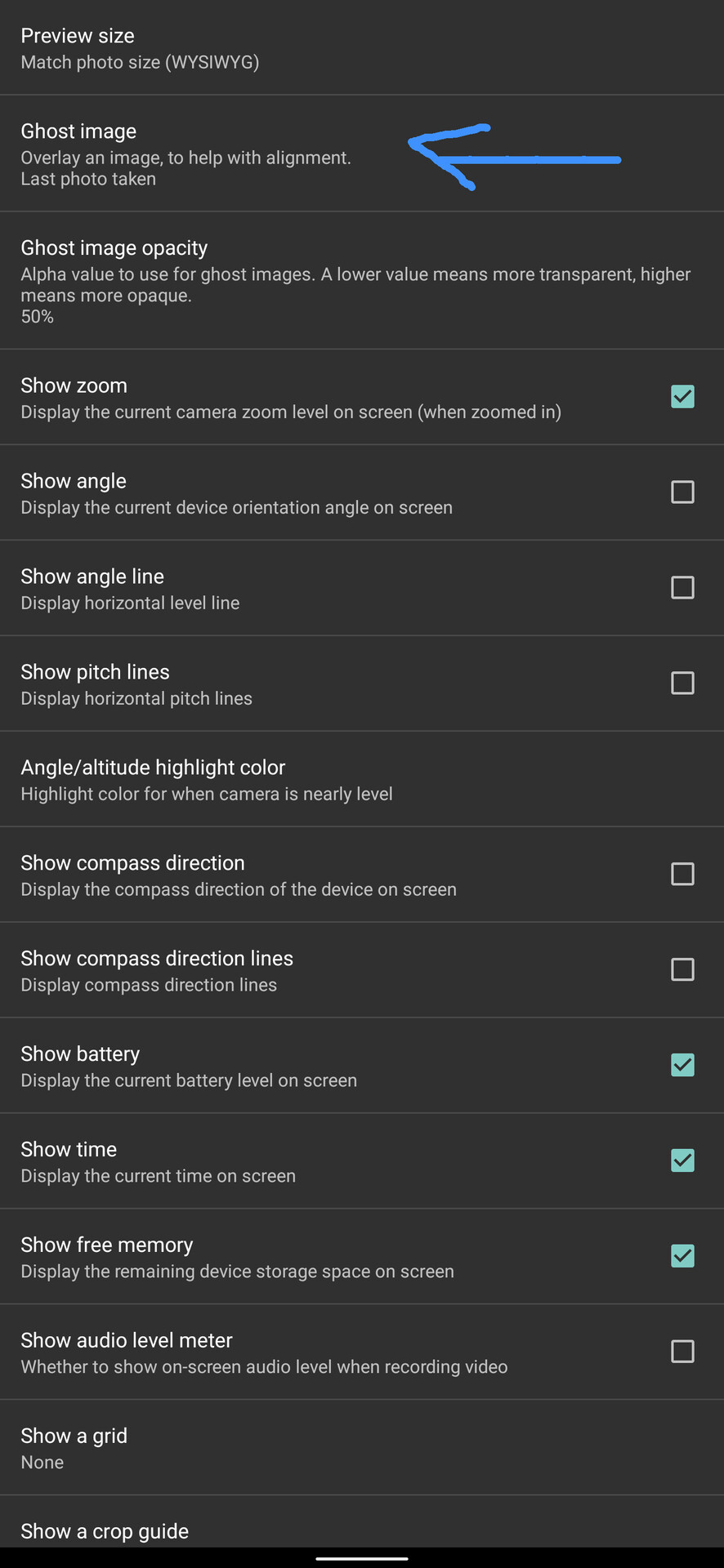Enable Show audio level meter

tap(682, 1352)
